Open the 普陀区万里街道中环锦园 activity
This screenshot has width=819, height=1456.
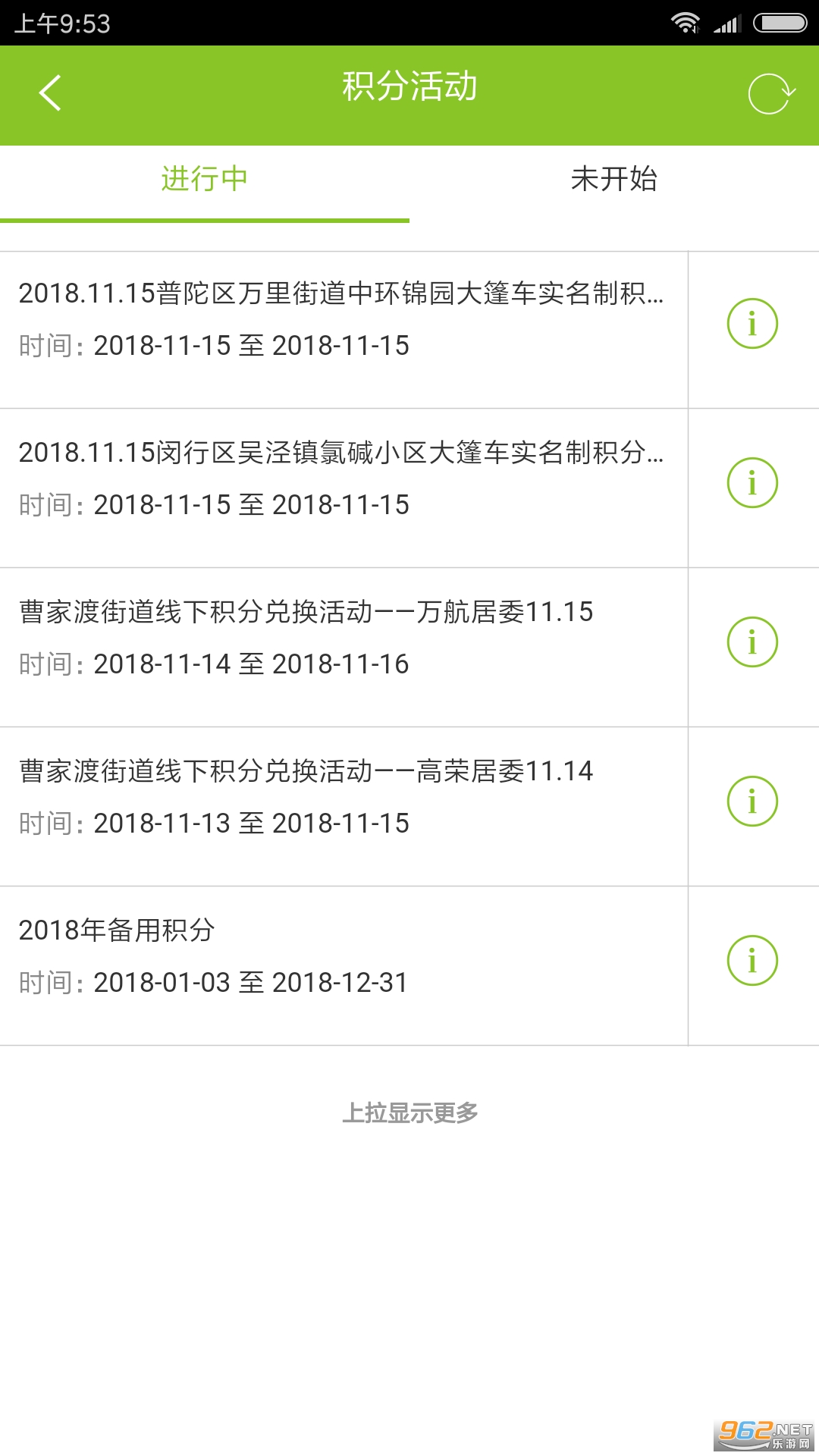click(341, 318)
